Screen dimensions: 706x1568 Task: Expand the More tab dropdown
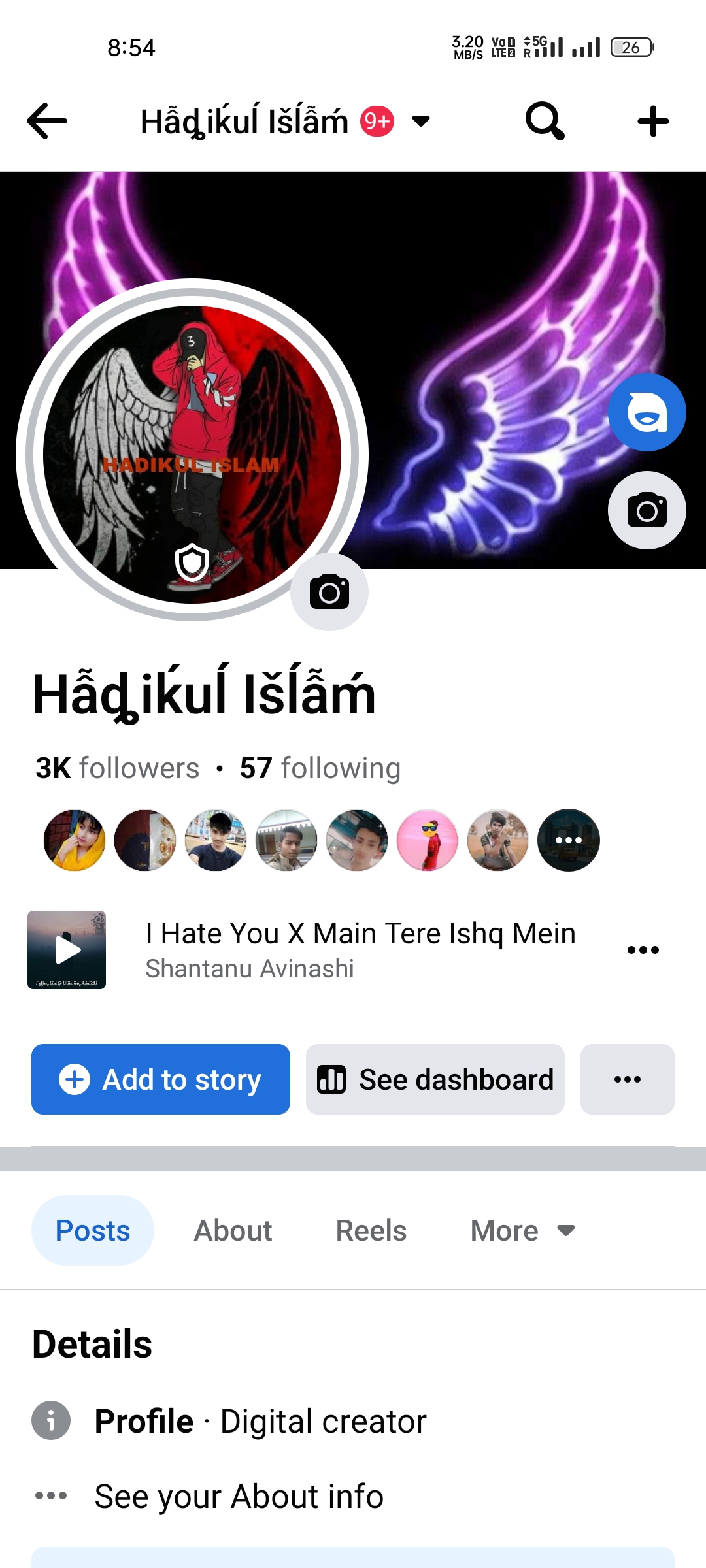pyautogui.click(x=522, y=1230)
